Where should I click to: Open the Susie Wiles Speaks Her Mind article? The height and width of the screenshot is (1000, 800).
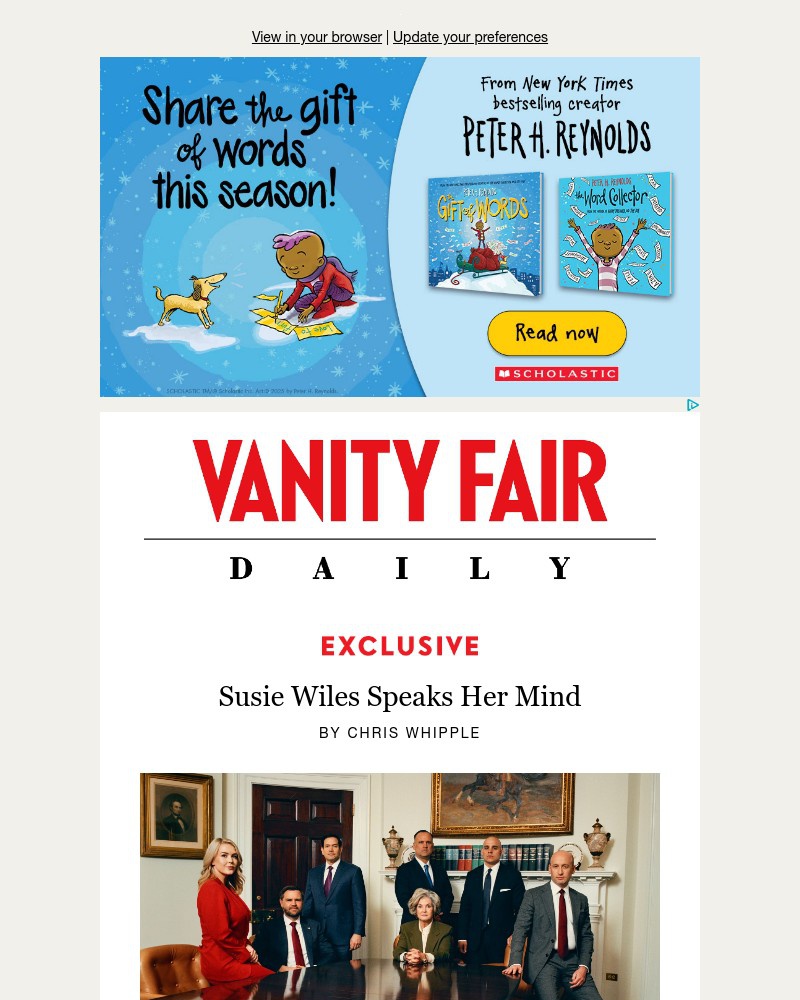[x=400, y=697]
